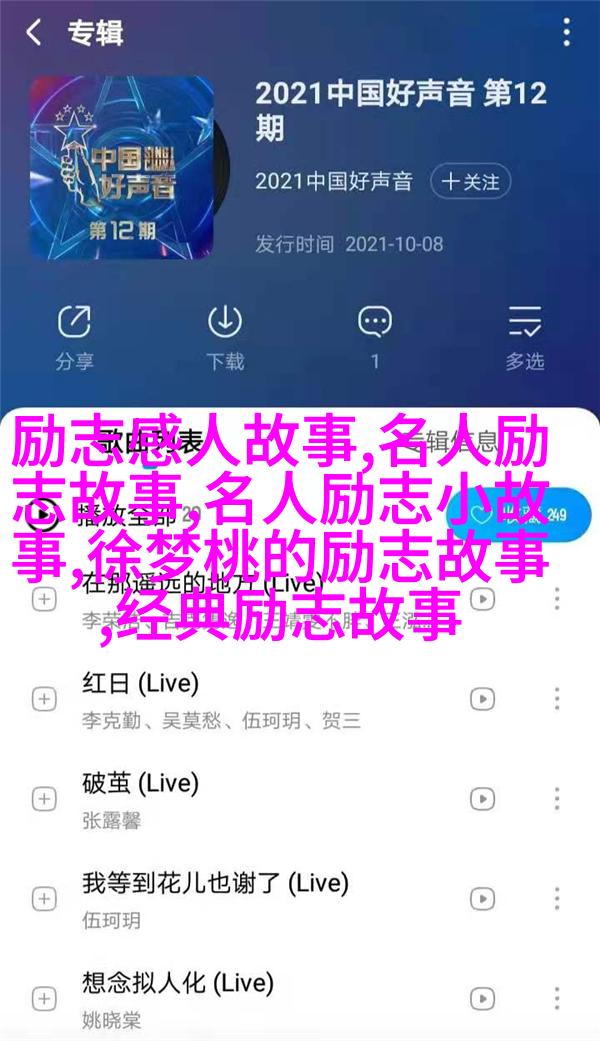600x1041 pixels.
Task: Open the album comments
Action: click(375, 335)
